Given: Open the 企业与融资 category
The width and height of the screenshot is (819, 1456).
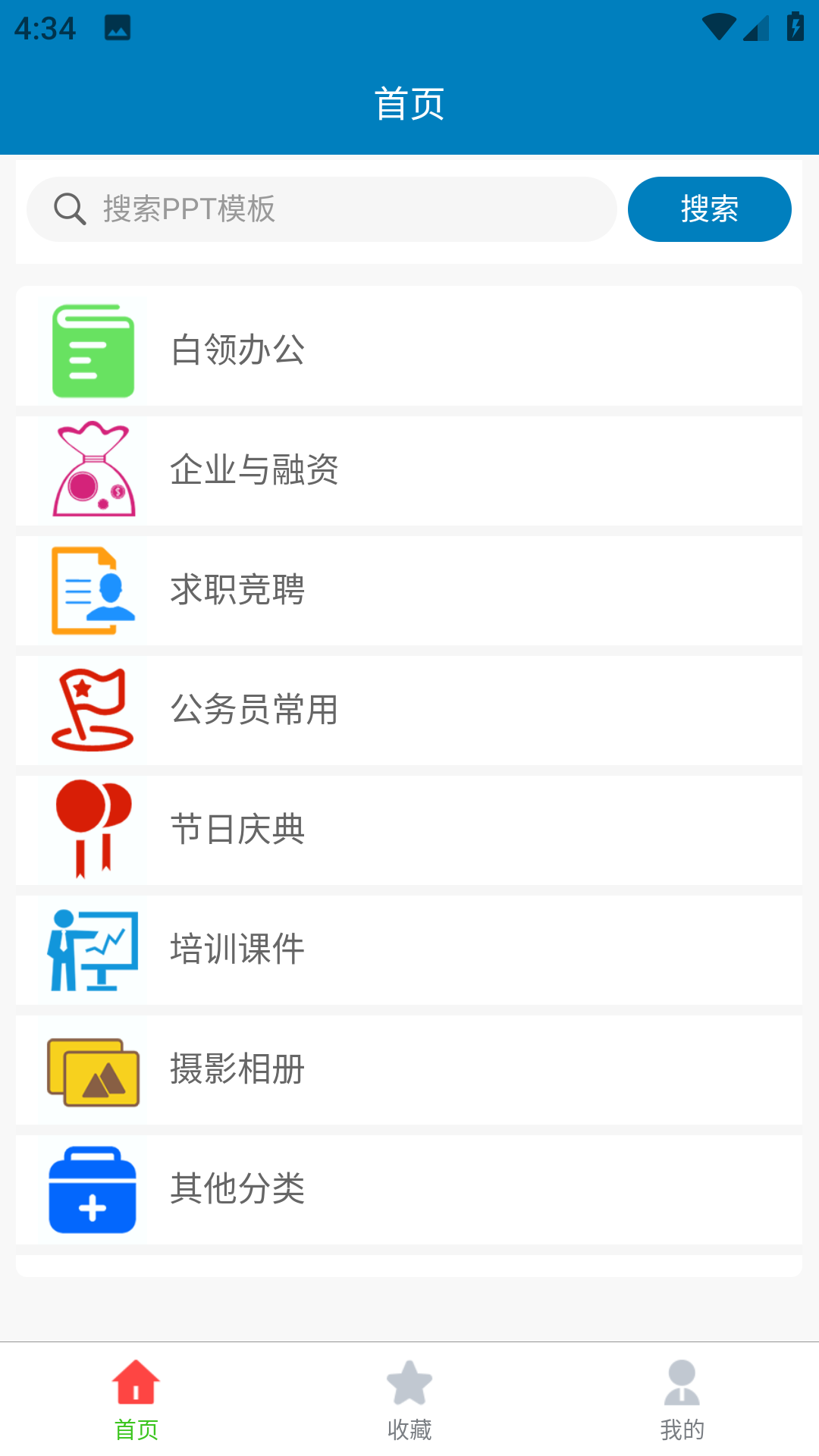Looking at the screenshot, I should pyautogui.click(x=409, y=470).
